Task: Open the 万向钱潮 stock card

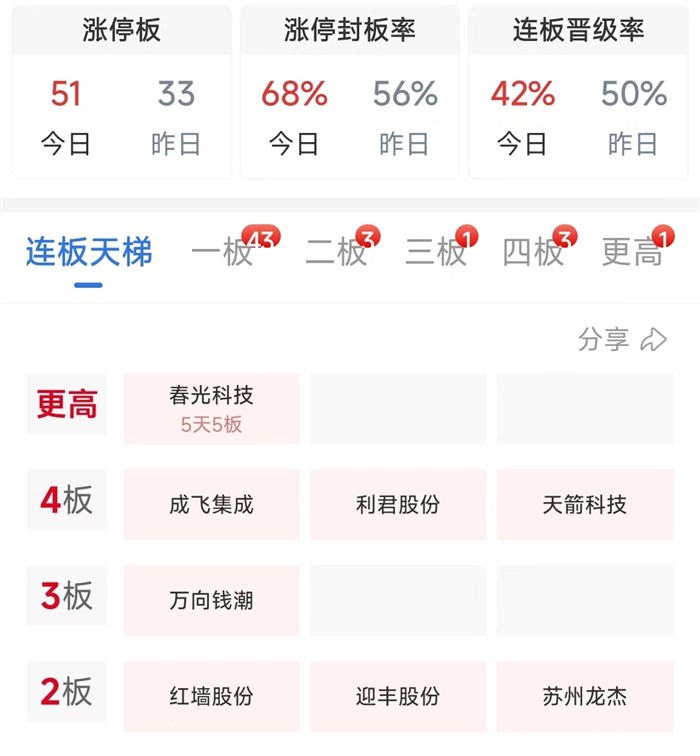Action: (211, 600)
